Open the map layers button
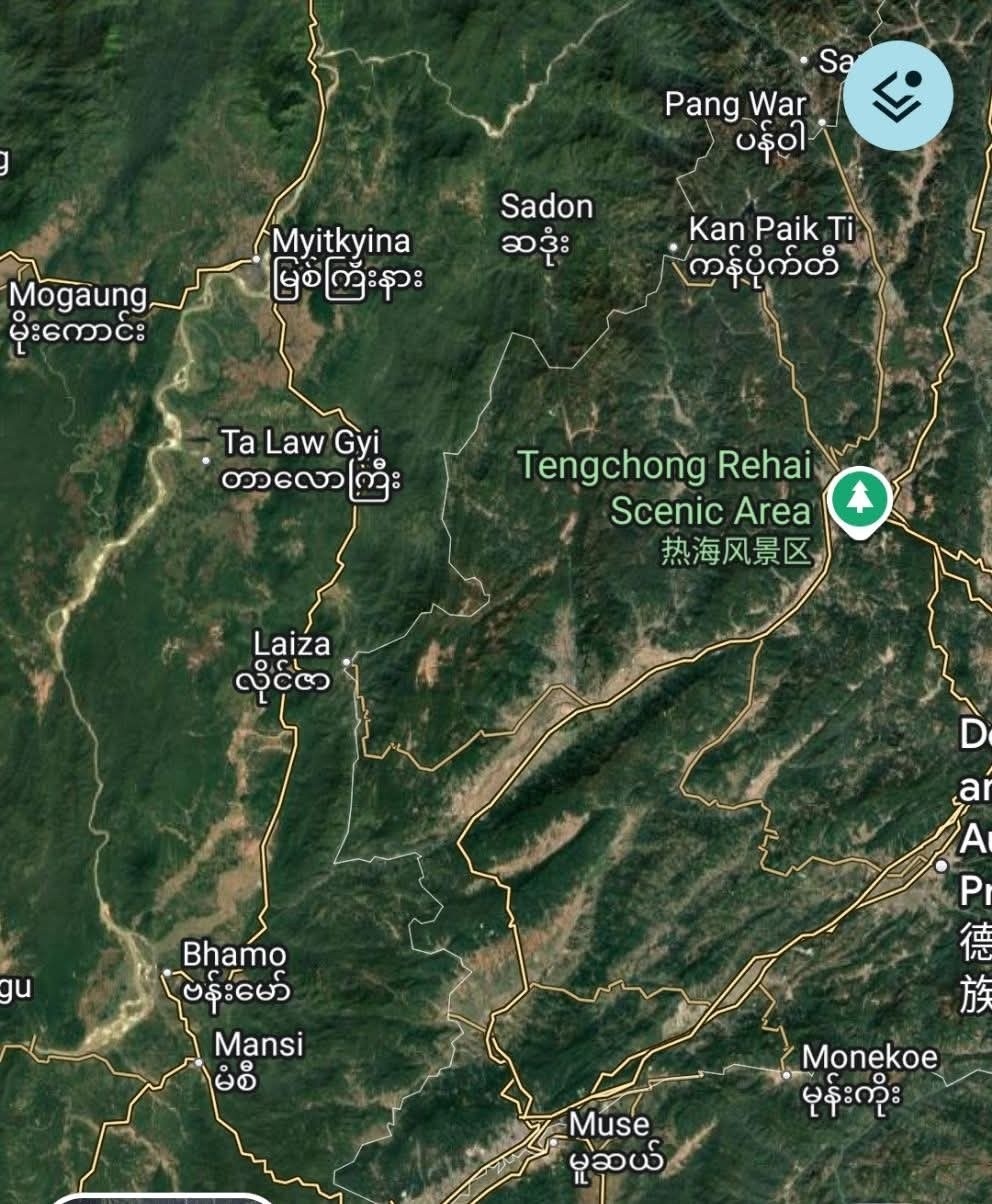Image resolution: width=992 pixels, height=1204 pixels. click(897, 96)
